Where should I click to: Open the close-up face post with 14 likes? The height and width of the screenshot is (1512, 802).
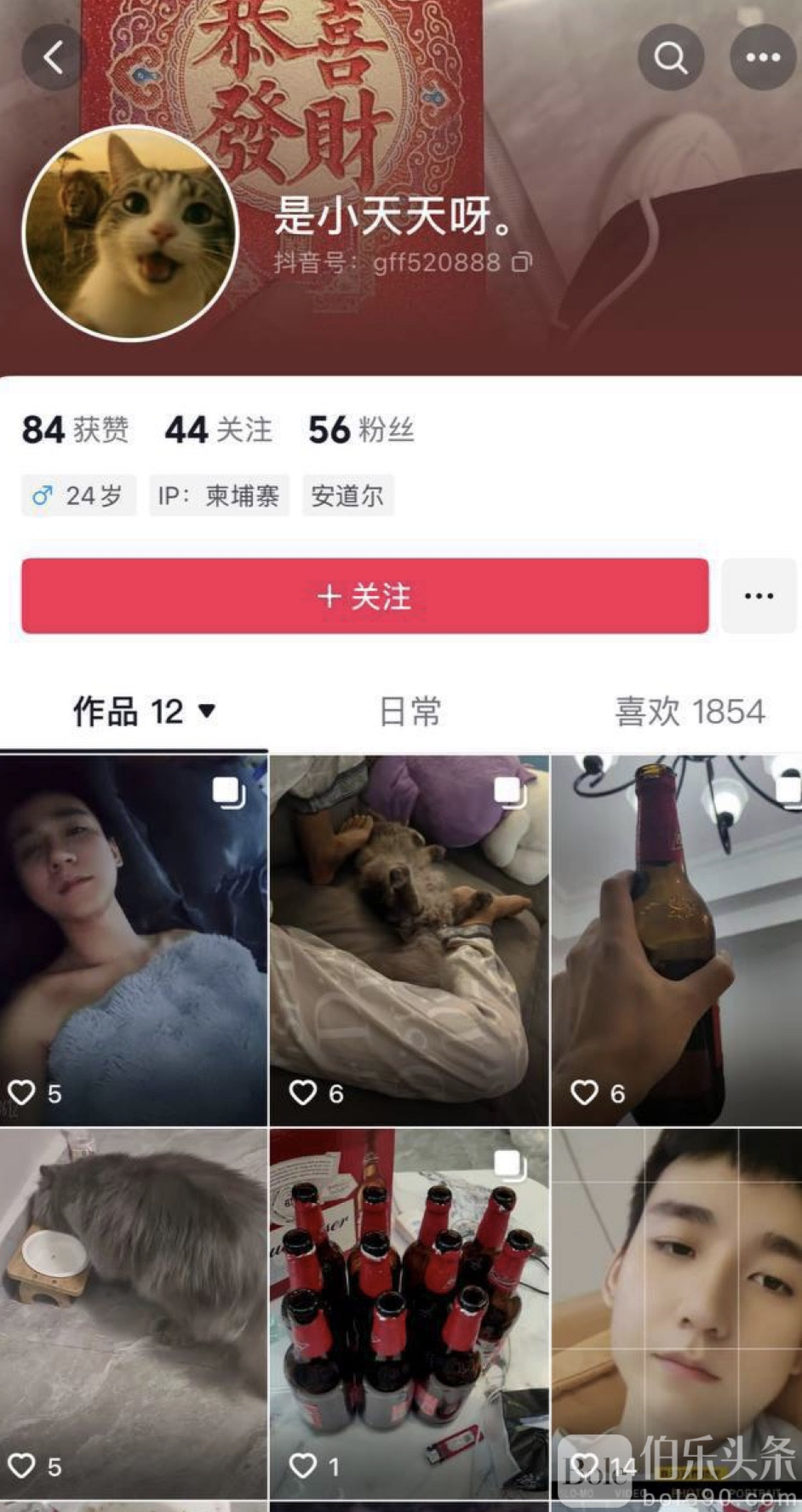tap(677, 1294)
